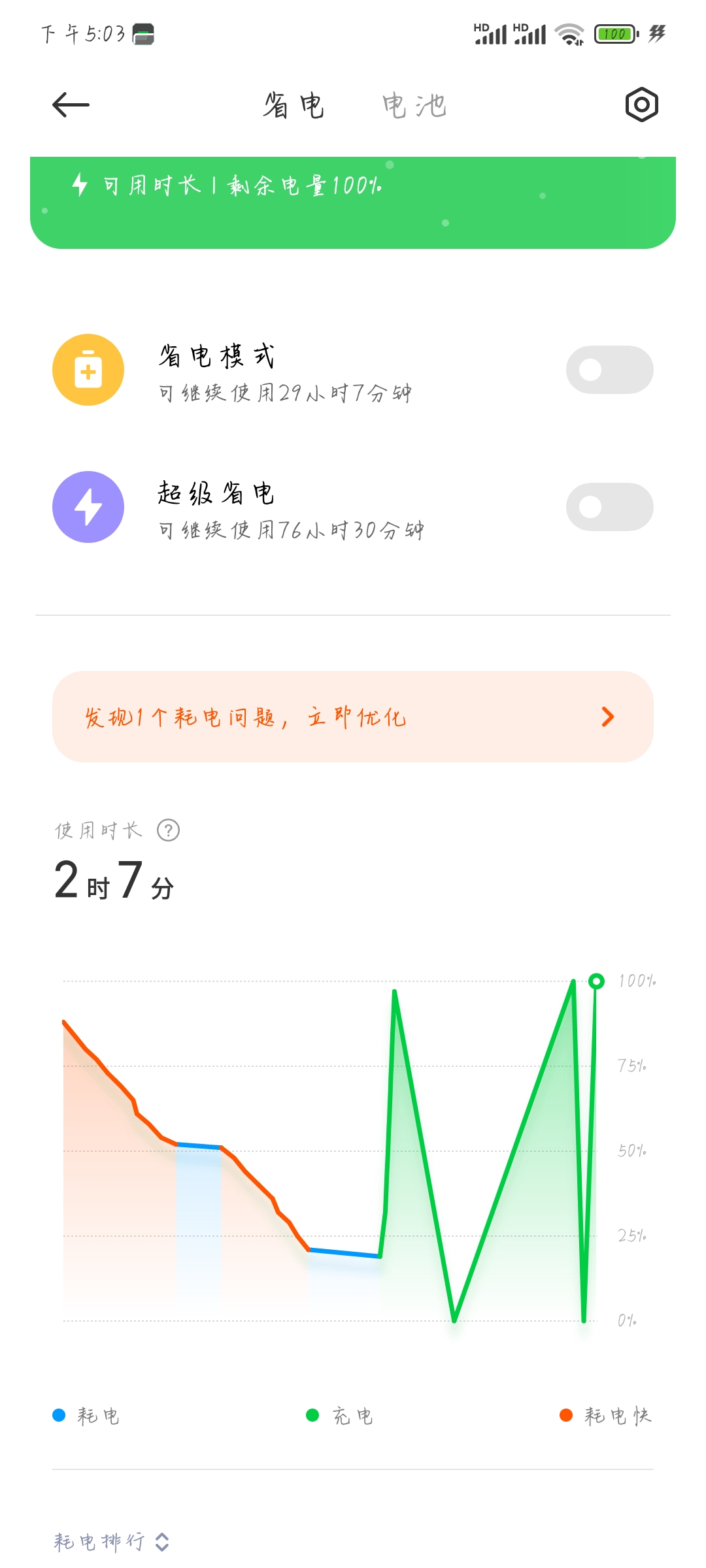Image resolution: width=706 pixels, height=1568 pixels.
Task: Open battery settings hexagon icon
Action: [641, 105]
